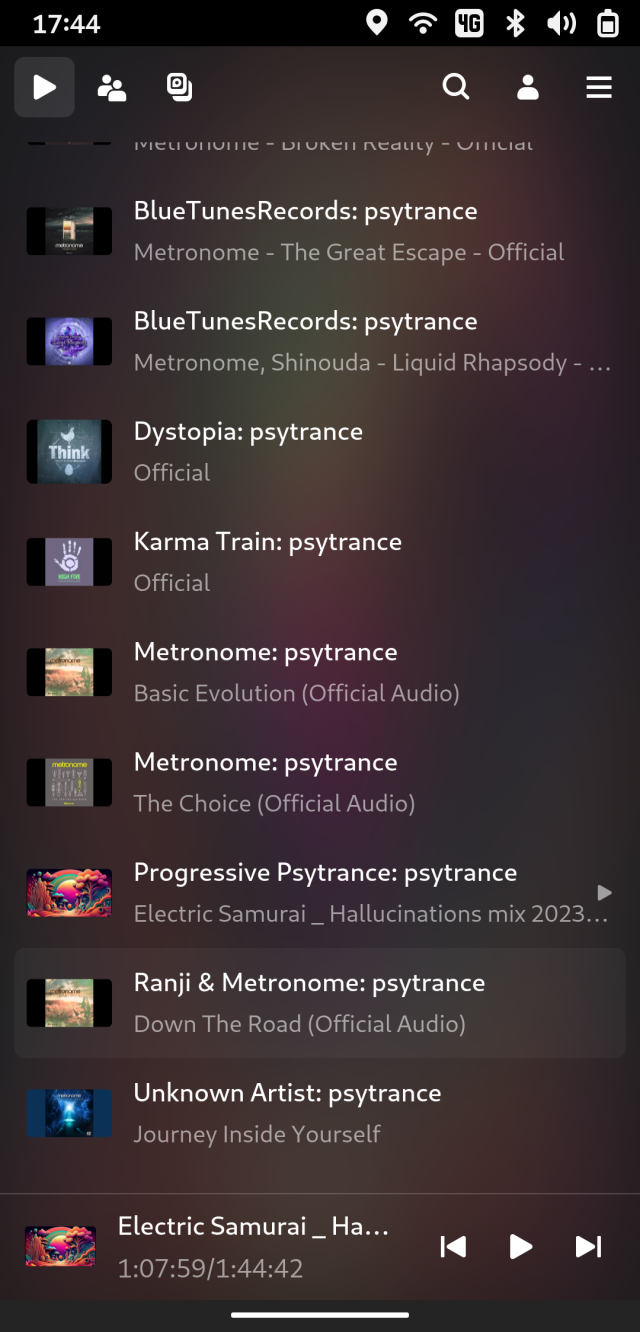Switch to the artists tab
640x1332 pixels.
112,88
